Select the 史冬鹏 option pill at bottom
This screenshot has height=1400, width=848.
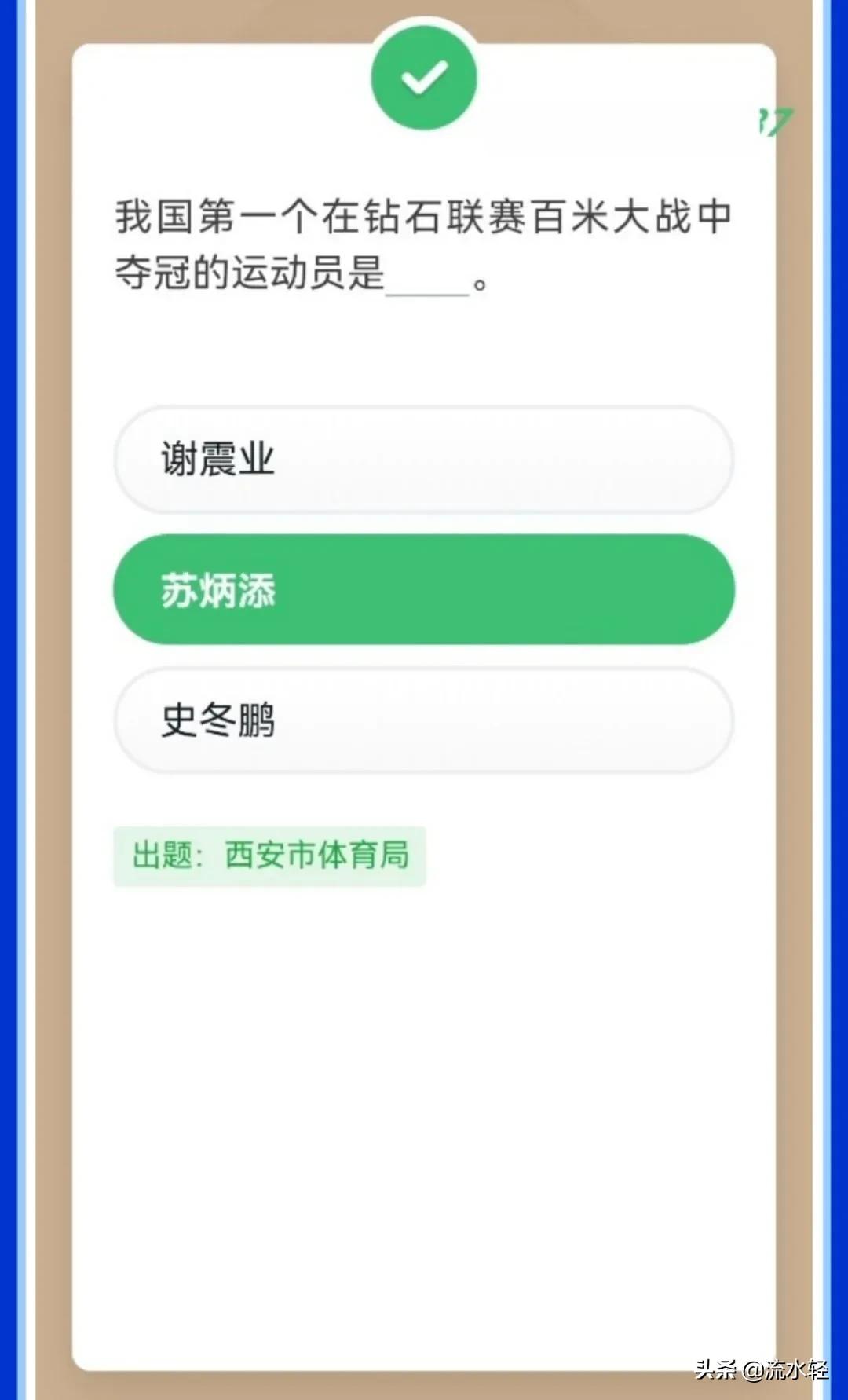(424, 720)
